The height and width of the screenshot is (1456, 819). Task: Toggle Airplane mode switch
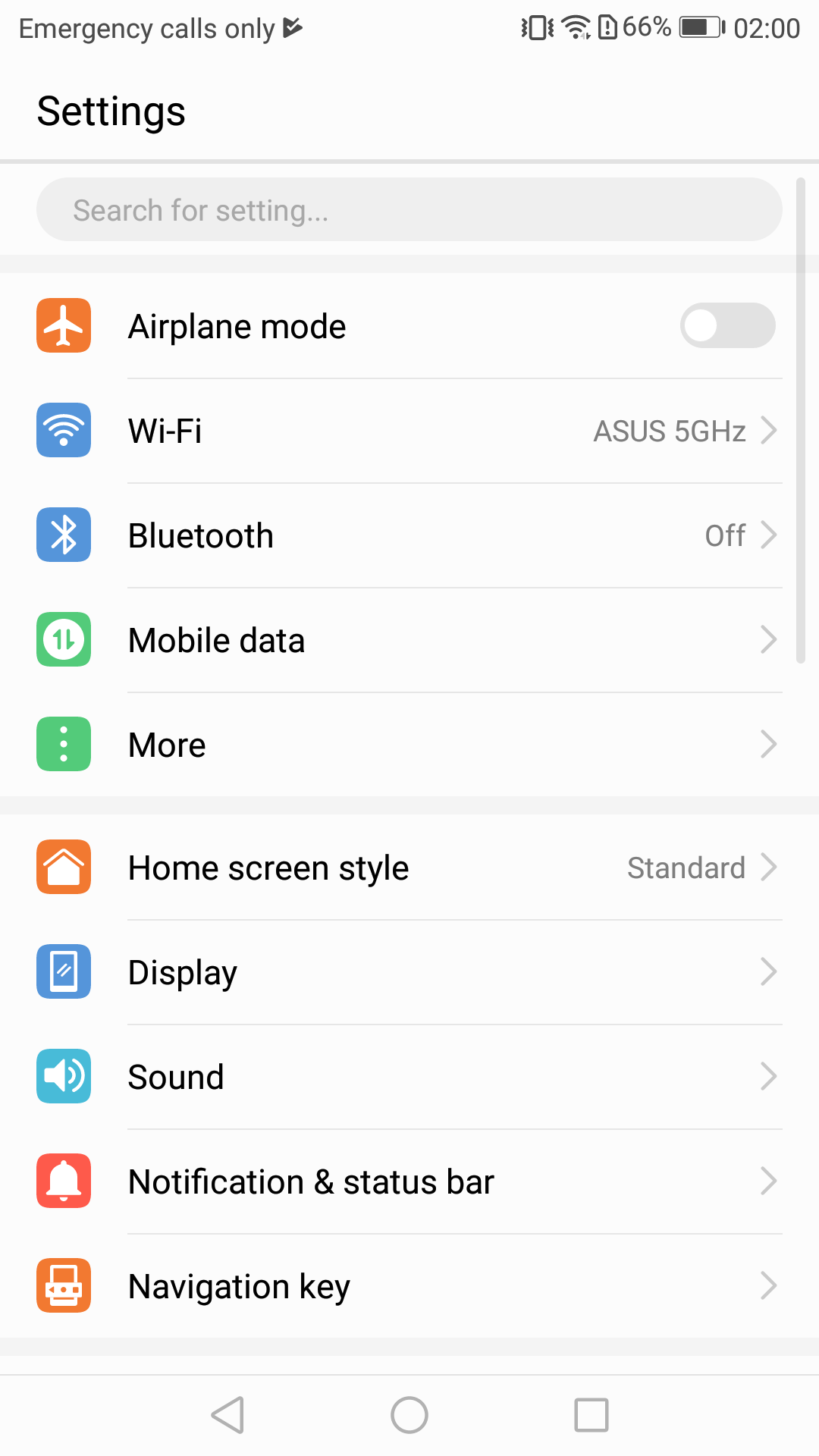click(x=726, y=326)
